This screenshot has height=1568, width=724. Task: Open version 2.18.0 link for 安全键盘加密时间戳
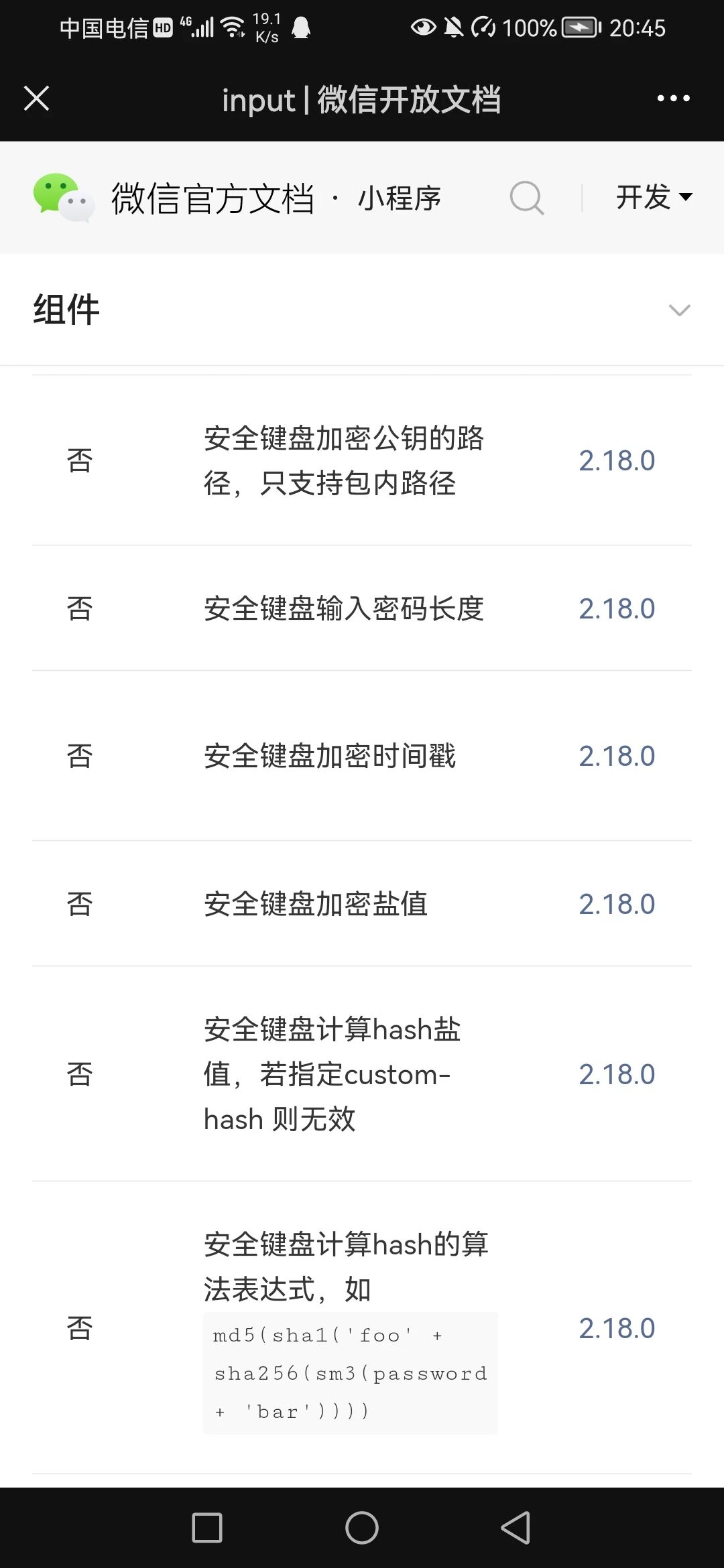(x=617, y=756)
